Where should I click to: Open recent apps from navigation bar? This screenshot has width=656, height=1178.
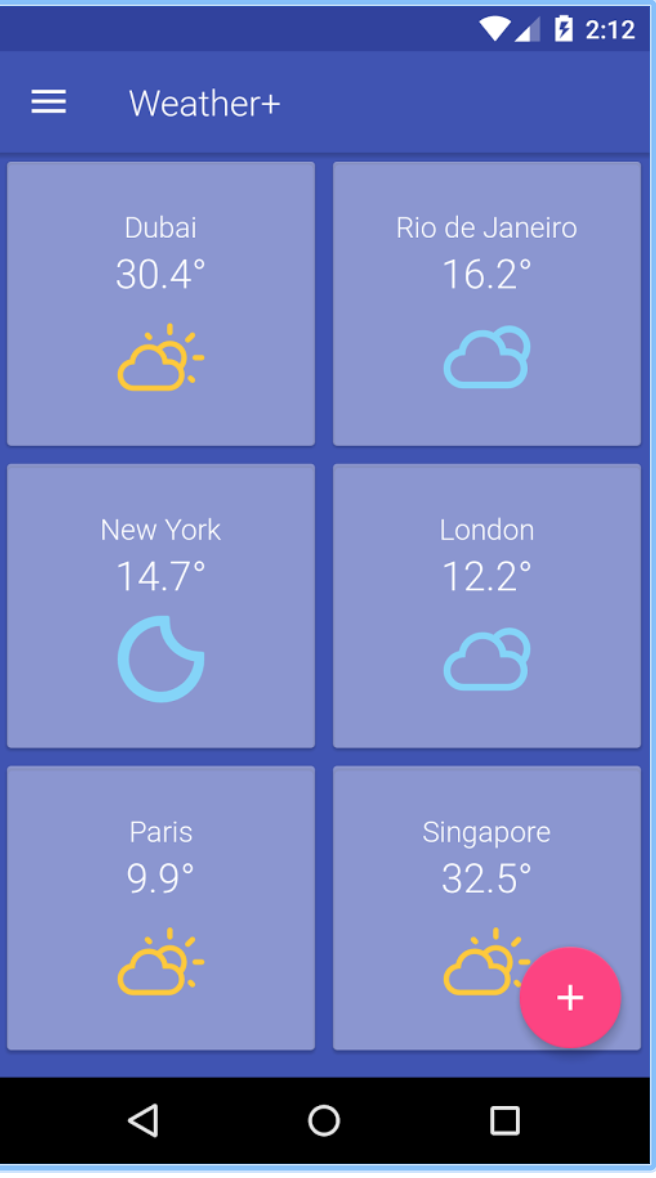505,1120
